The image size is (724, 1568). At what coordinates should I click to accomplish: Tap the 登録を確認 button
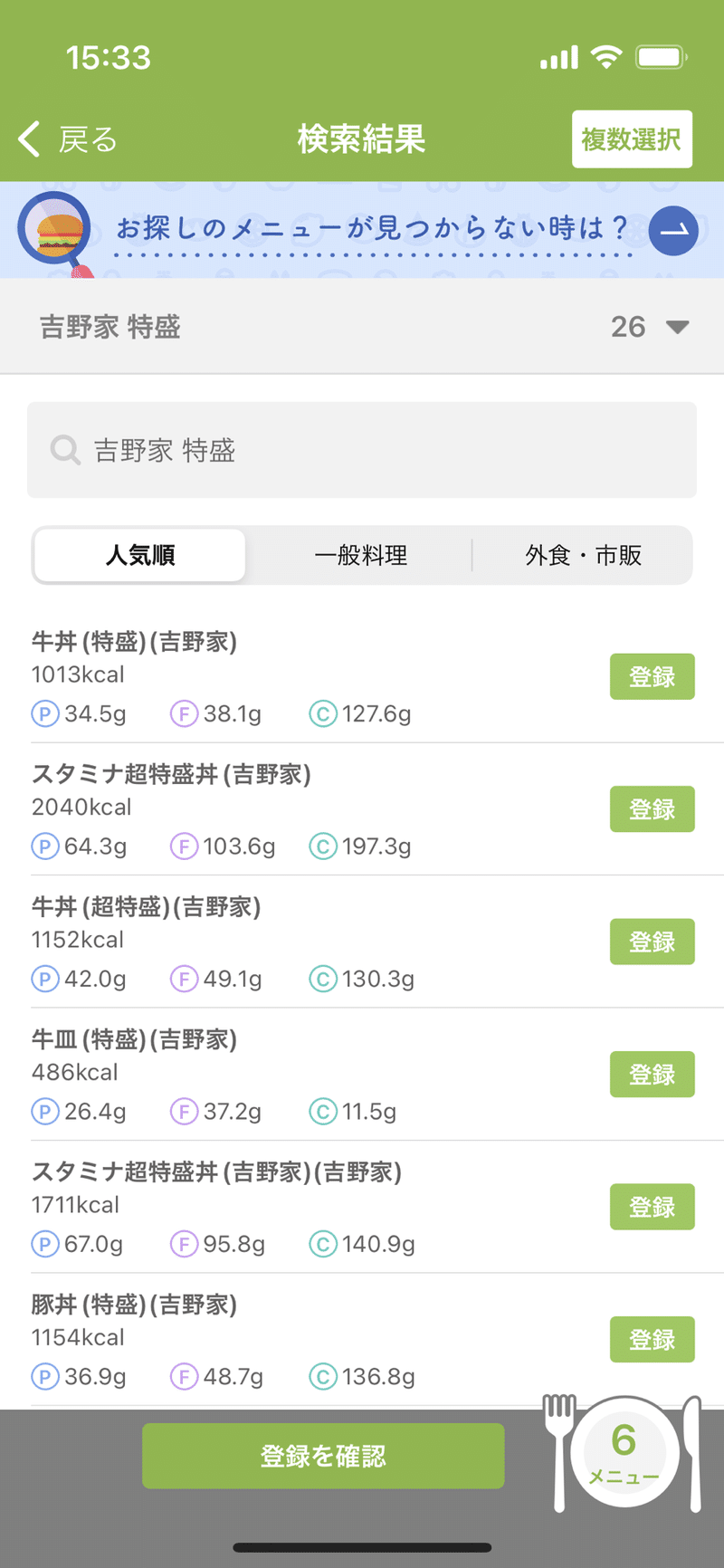tap(323, 1456)
